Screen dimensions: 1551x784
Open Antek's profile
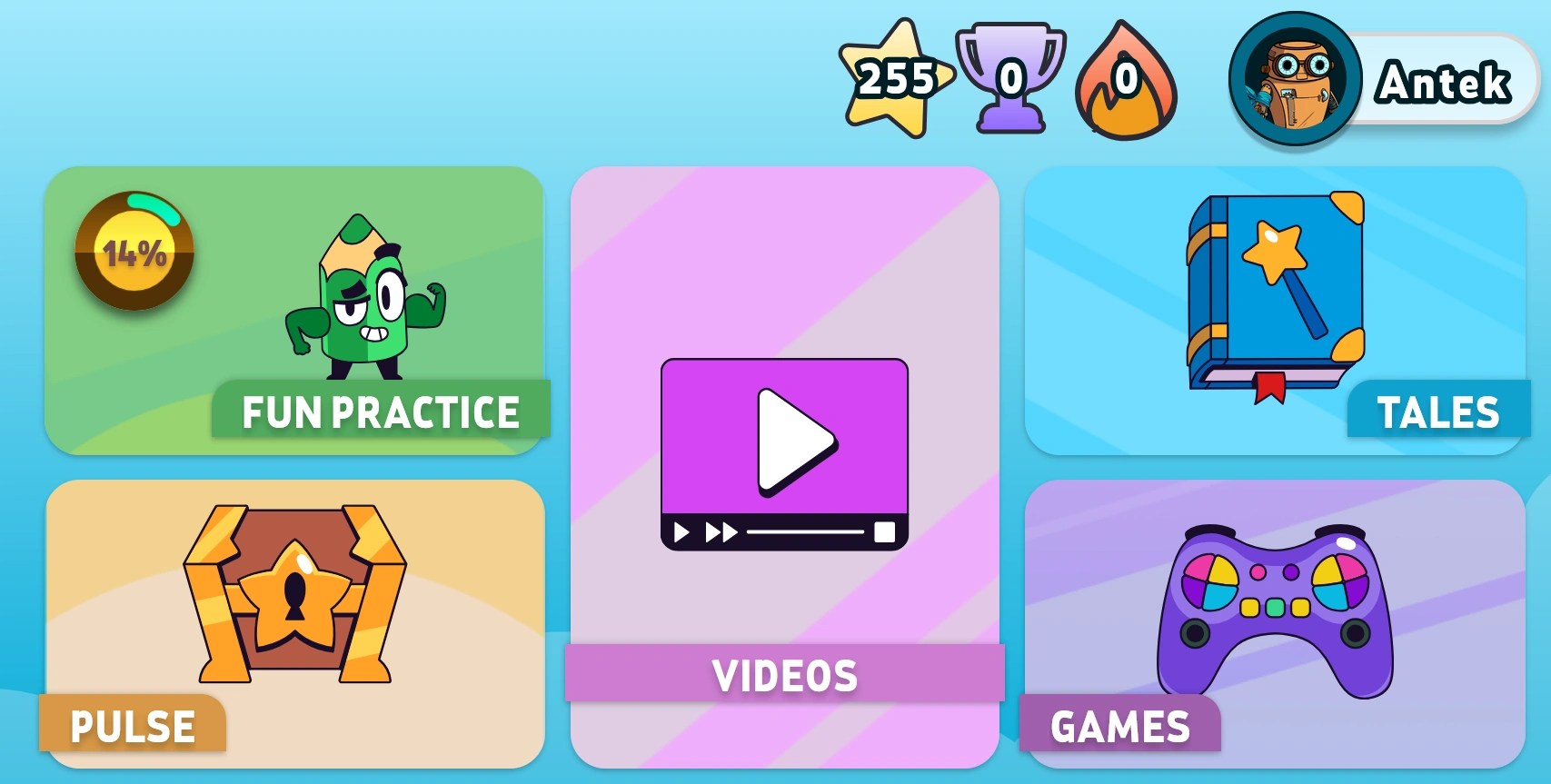click(1381, 80)
